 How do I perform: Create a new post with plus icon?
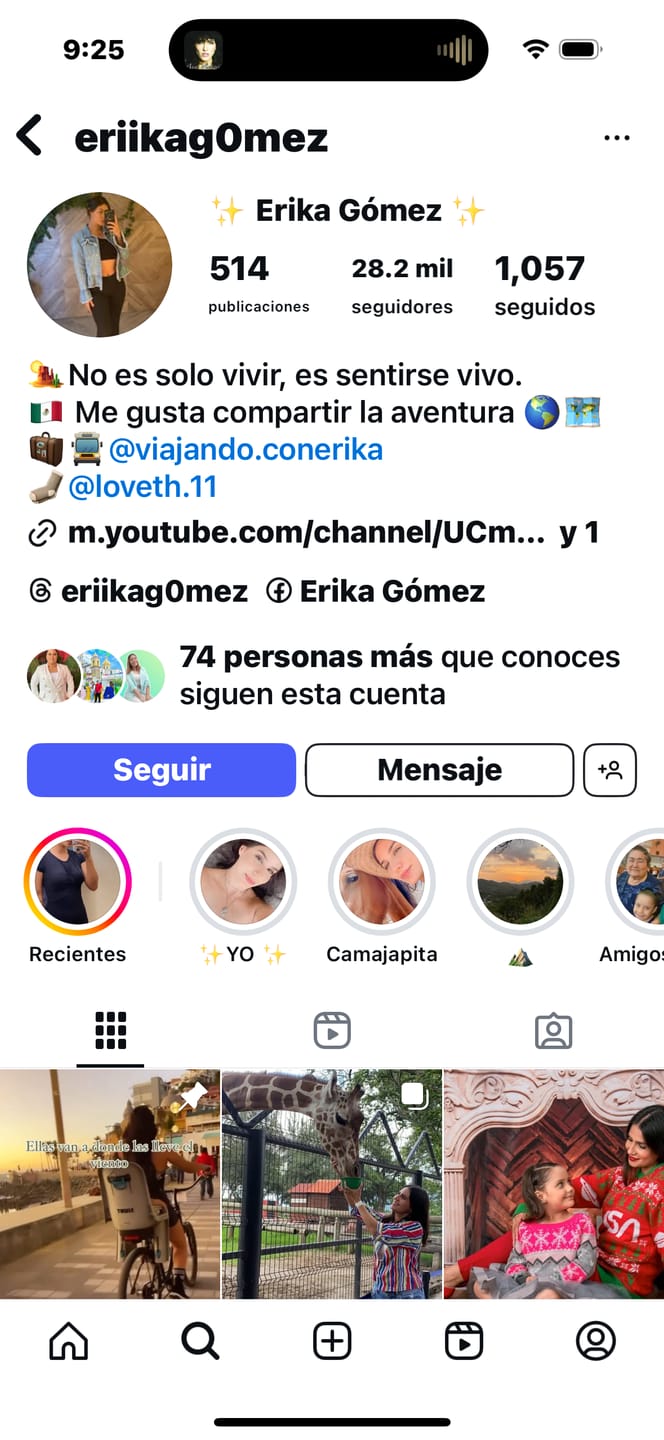click(x=332, y=1341)
